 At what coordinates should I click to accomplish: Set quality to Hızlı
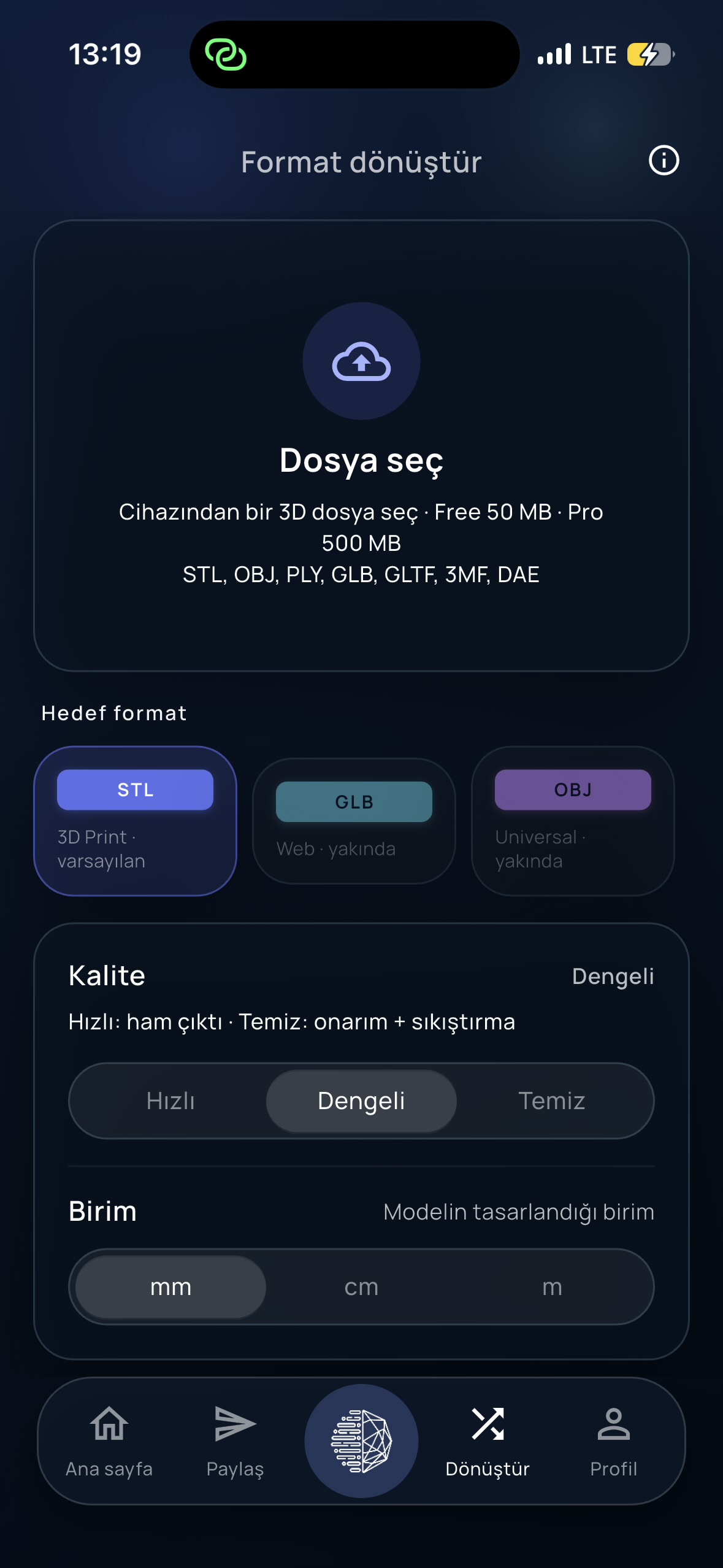point(170,1101)
